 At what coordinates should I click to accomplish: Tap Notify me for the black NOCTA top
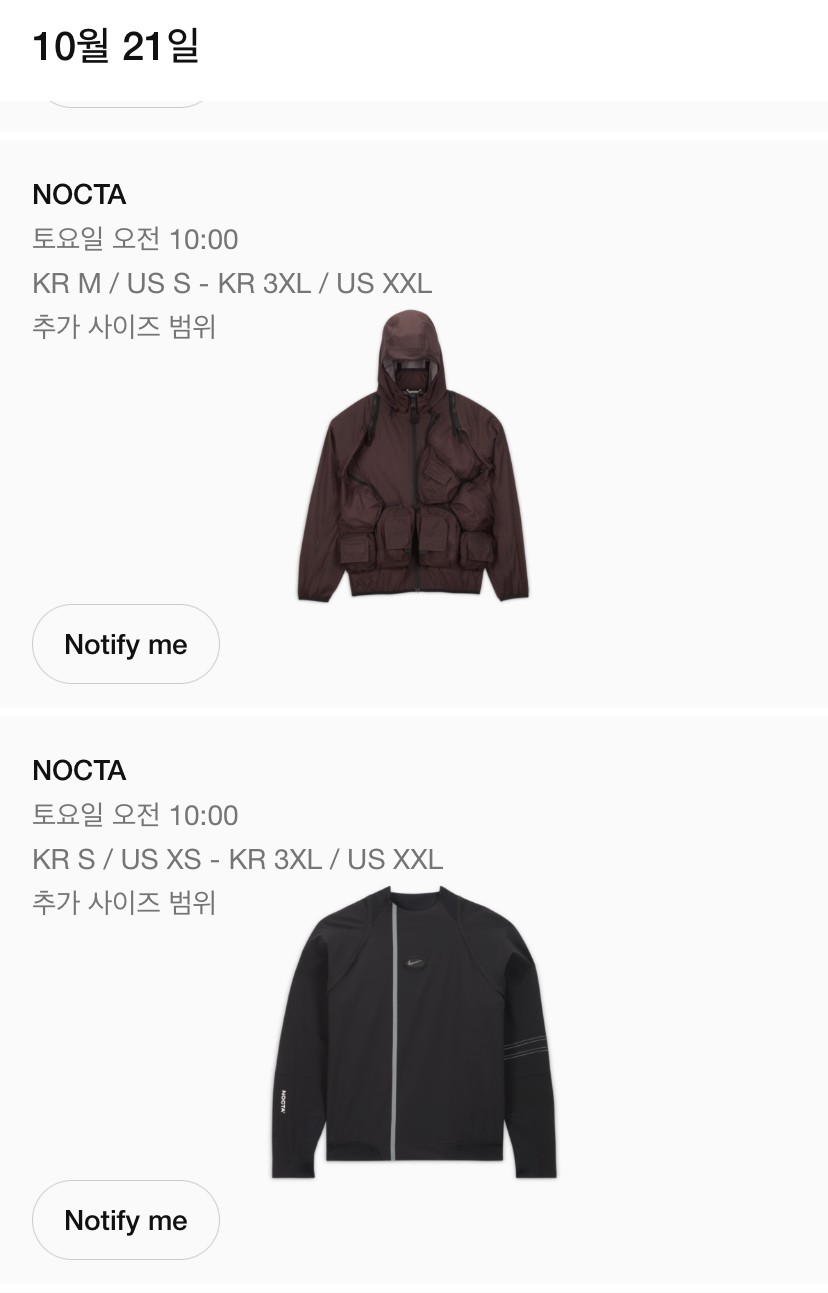(126, 1220)
